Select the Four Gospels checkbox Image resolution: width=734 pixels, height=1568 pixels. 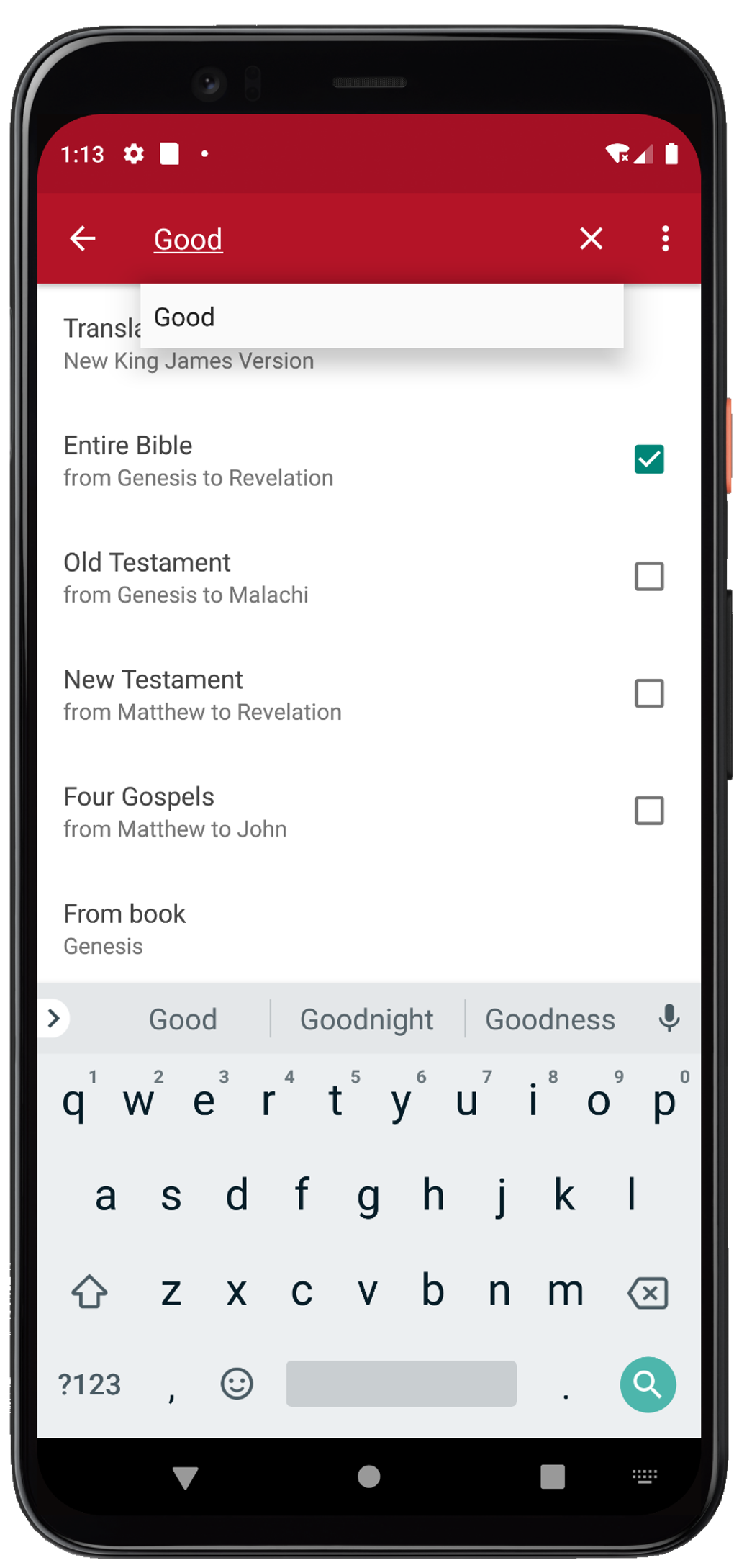coord(648,811)
